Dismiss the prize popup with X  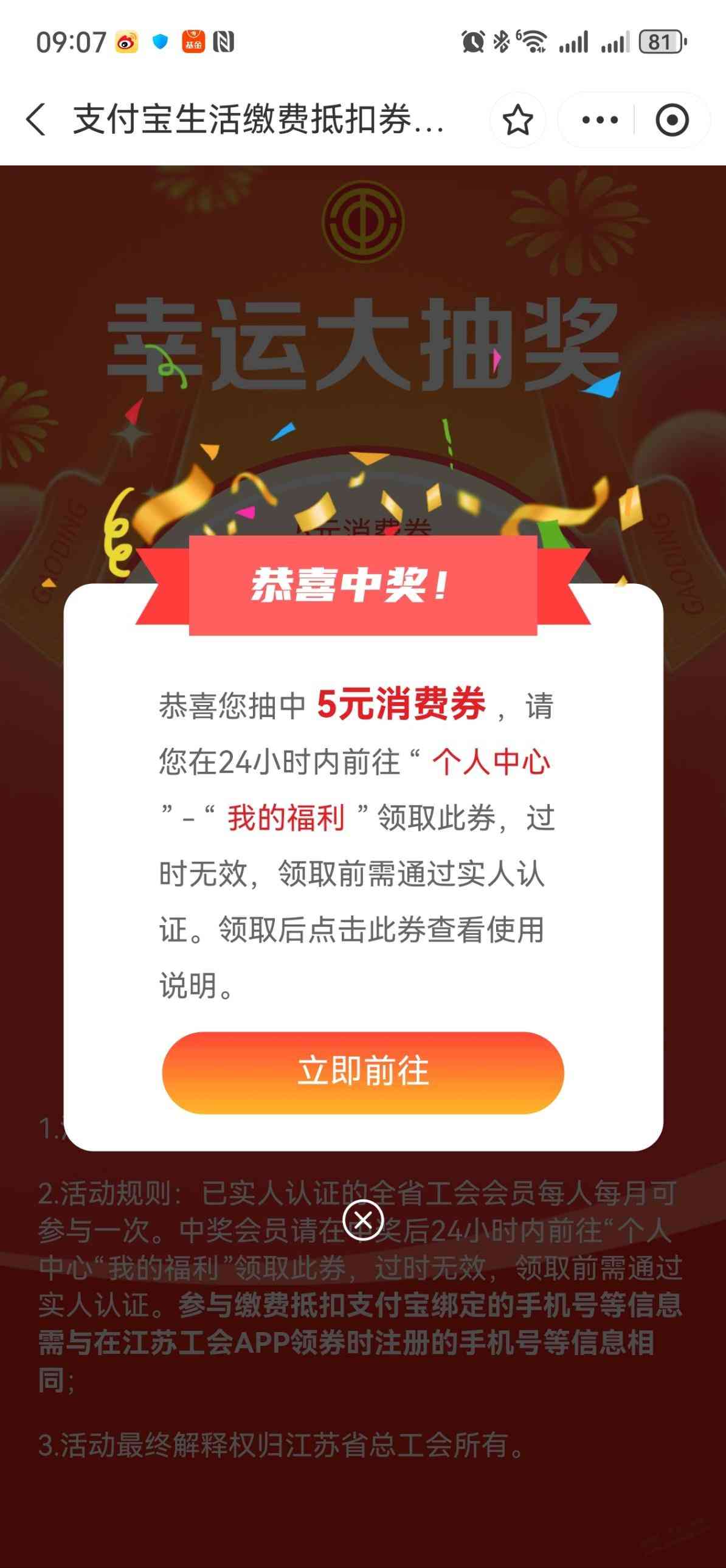tap(362, 1221)
